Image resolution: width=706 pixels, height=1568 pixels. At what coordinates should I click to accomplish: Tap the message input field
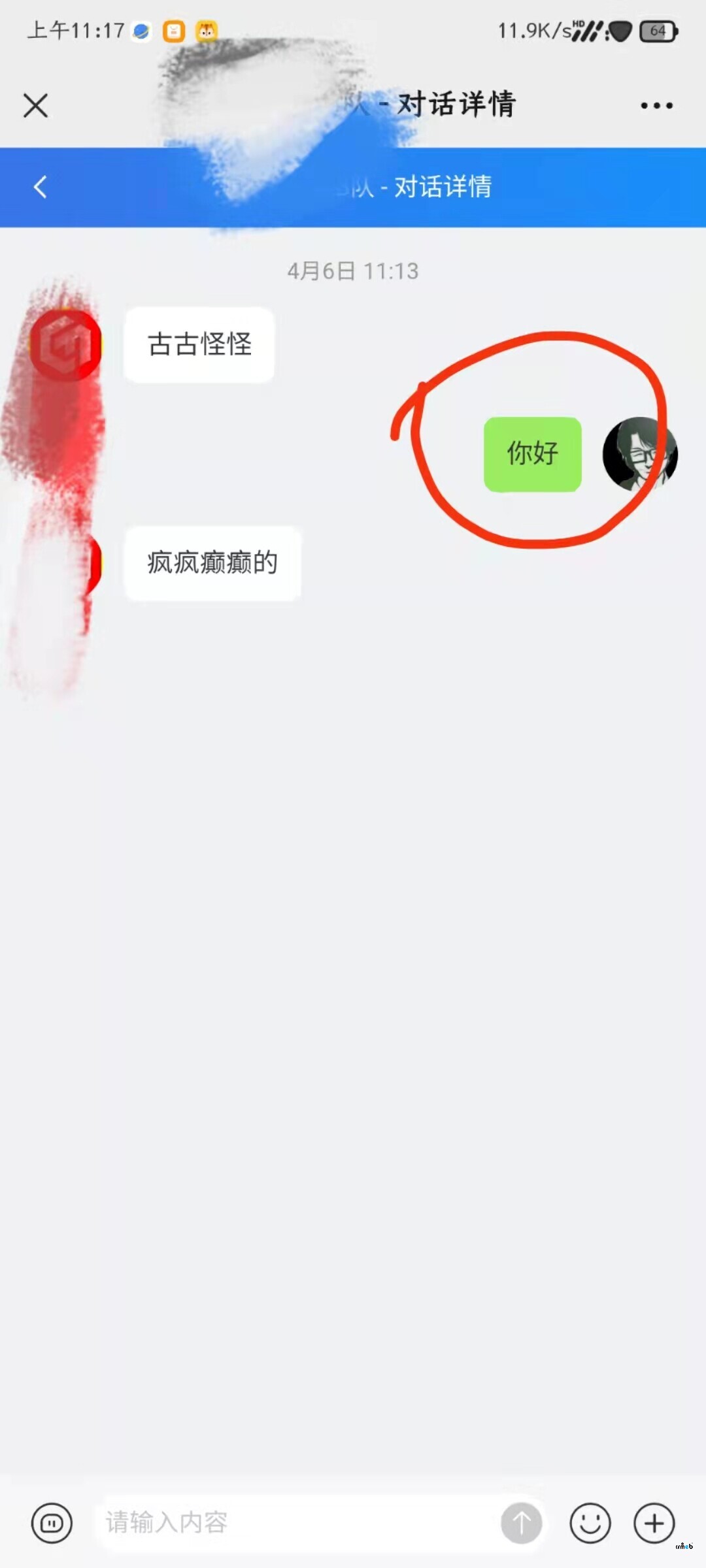[x=294, y=1523]
